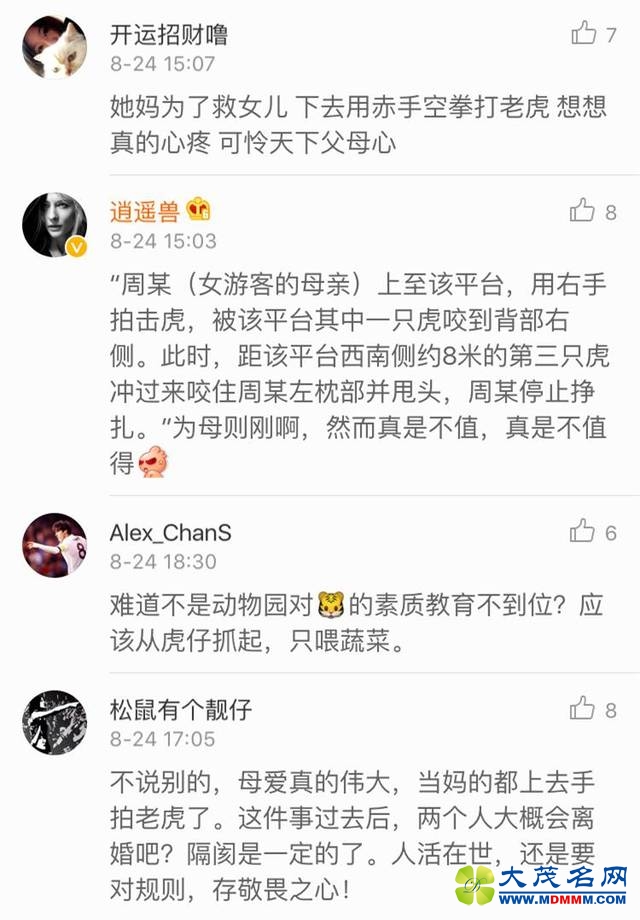View Alex_ChanS's profile via avatar
This screenshot has width=640, height=920.
tap(54, 545)
